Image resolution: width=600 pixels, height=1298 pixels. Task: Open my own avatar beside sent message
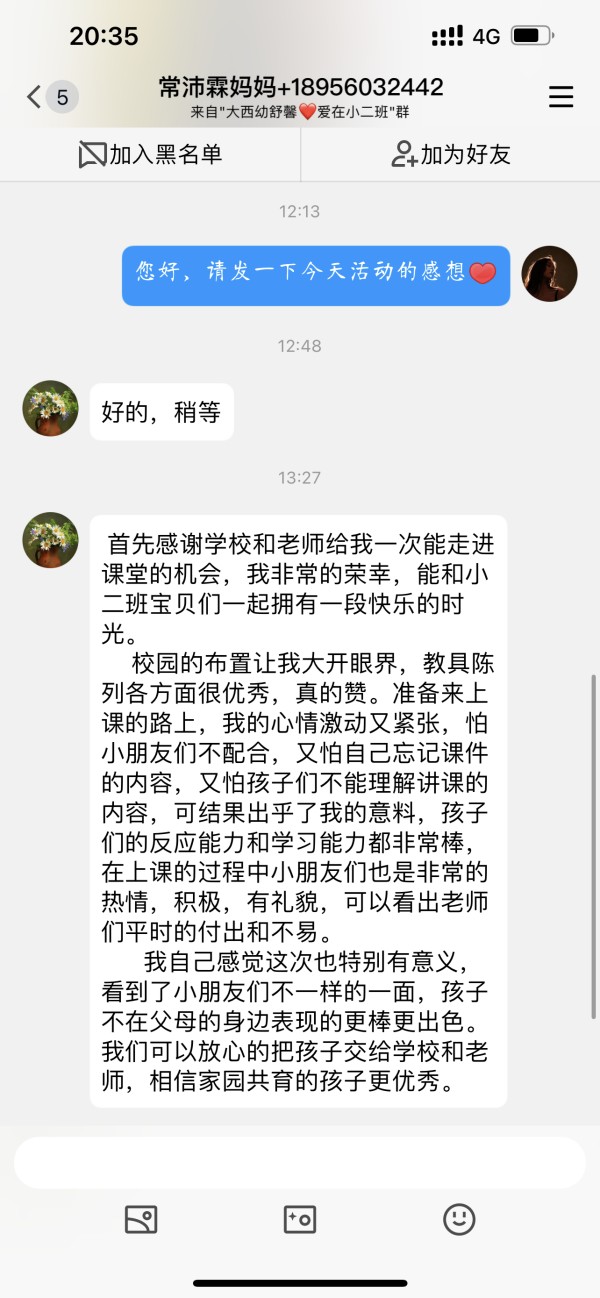click(x=550, y=274)
